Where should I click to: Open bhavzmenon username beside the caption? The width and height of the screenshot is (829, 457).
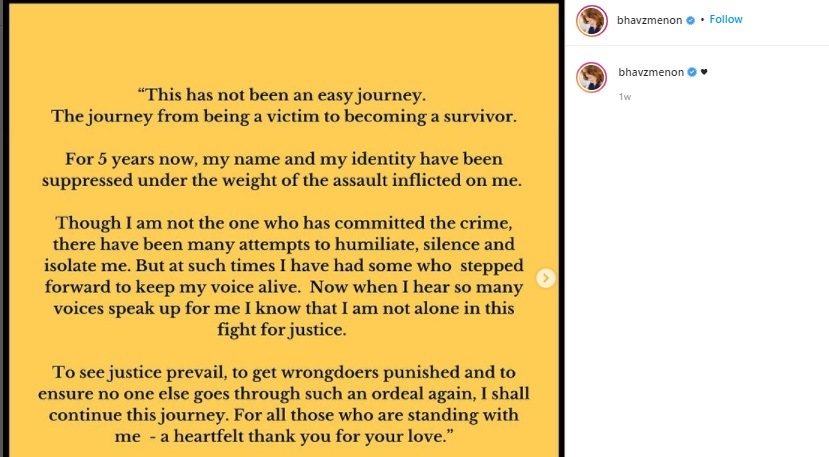click(x=650, y=73)
